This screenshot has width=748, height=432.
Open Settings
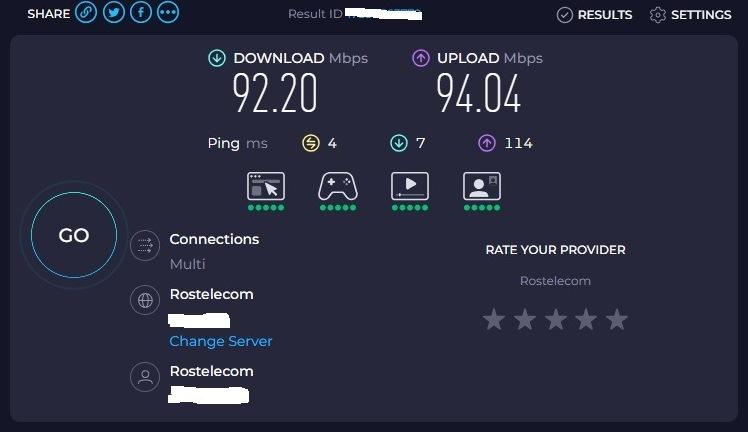691,15
